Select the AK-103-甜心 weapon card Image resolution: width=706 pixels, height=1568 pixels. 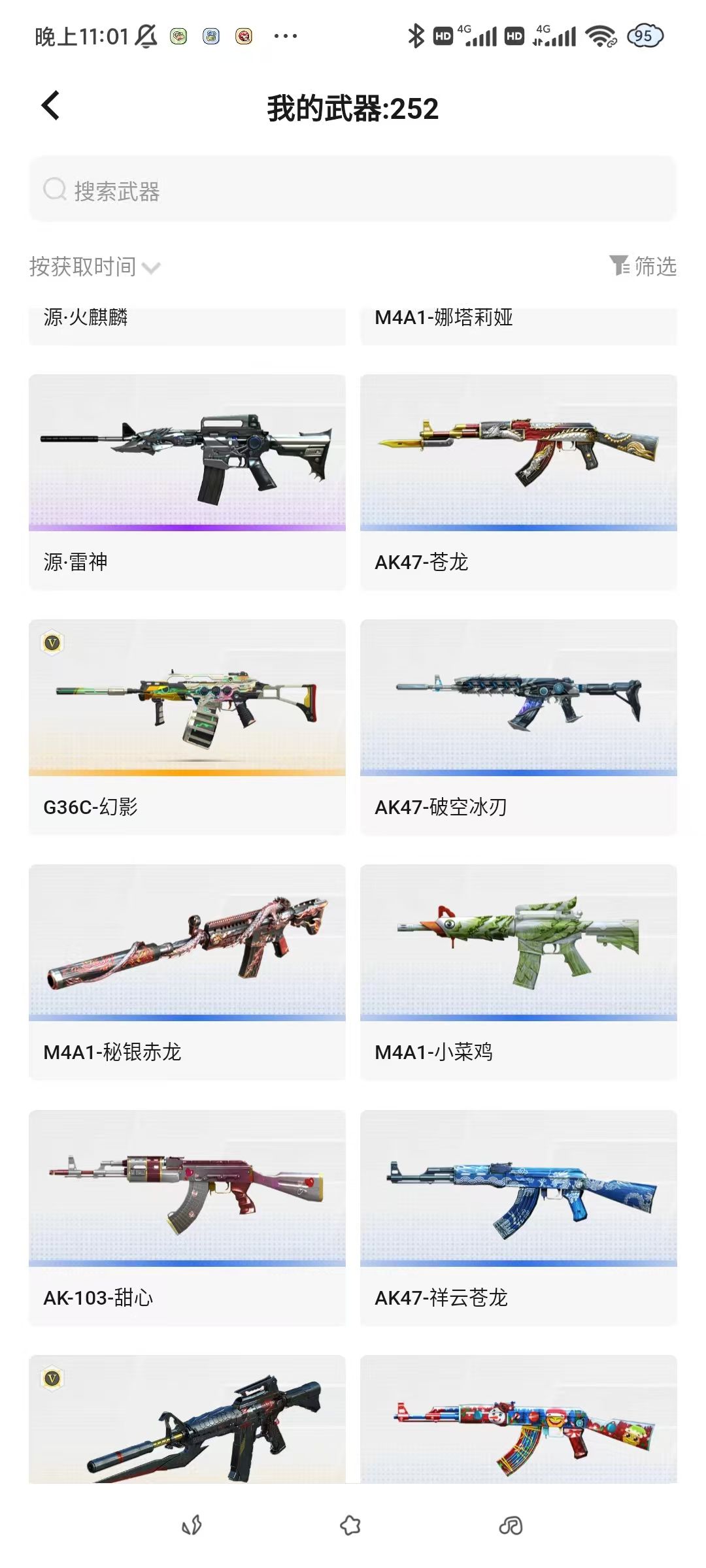187,1217
